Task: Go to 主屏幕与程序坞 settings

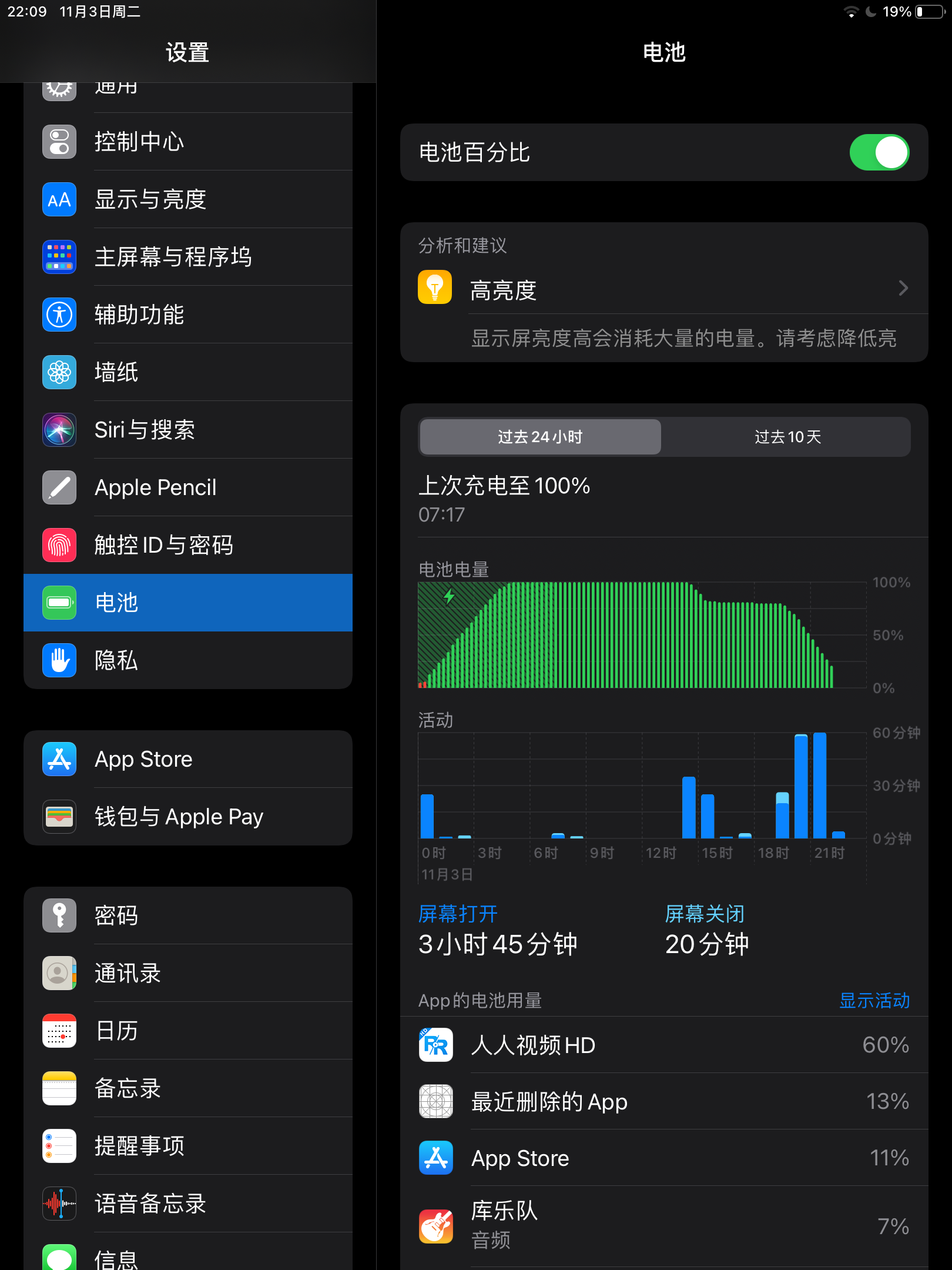Action: [188, 257]
